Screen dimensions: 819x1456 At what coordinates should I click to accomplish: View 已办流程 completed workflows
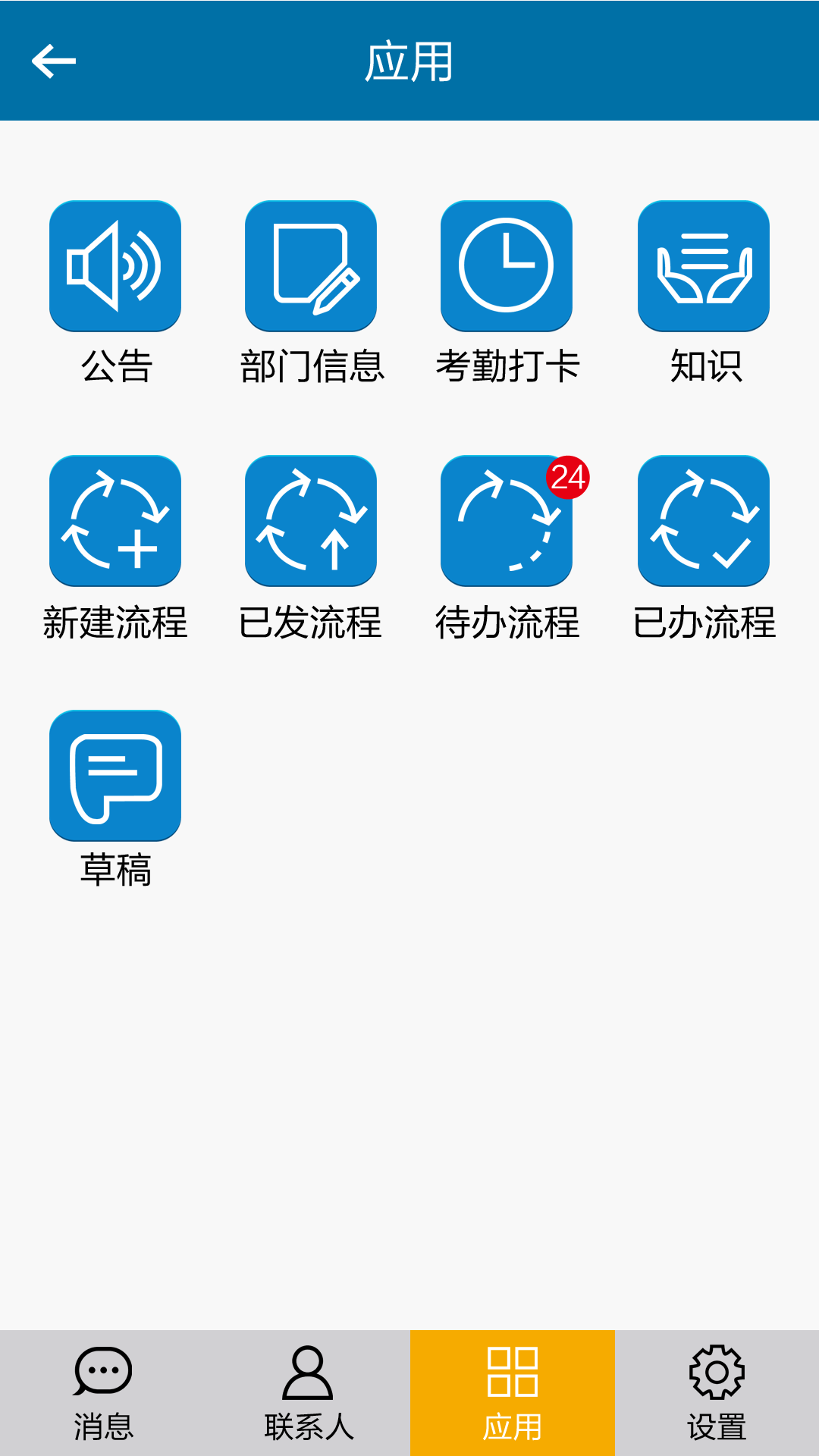[704, 521]
